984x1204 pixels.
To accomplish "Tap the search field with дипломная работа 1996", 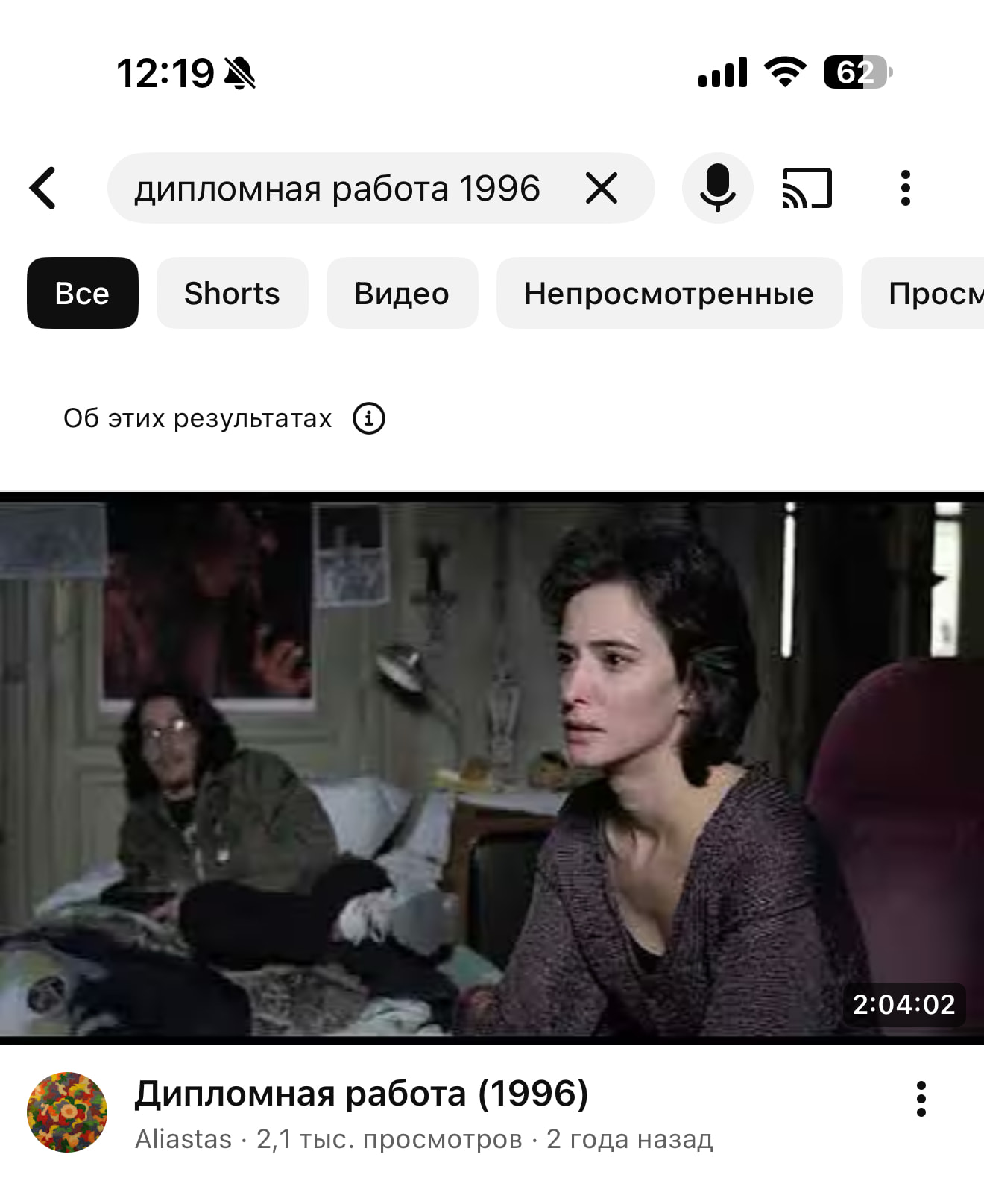I will coord(337,189).
